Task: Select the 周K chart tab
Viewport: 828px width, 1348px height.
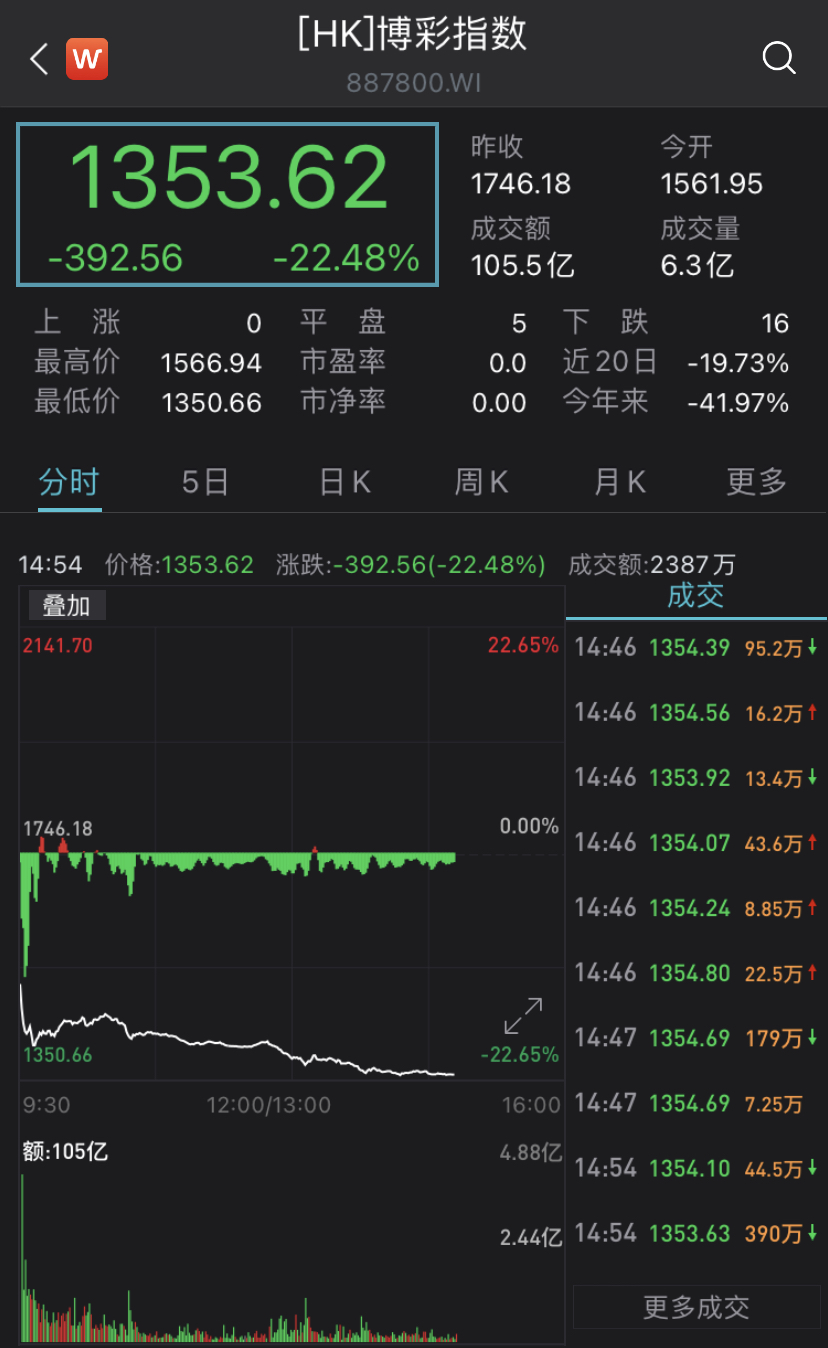Action: [481, 482]
